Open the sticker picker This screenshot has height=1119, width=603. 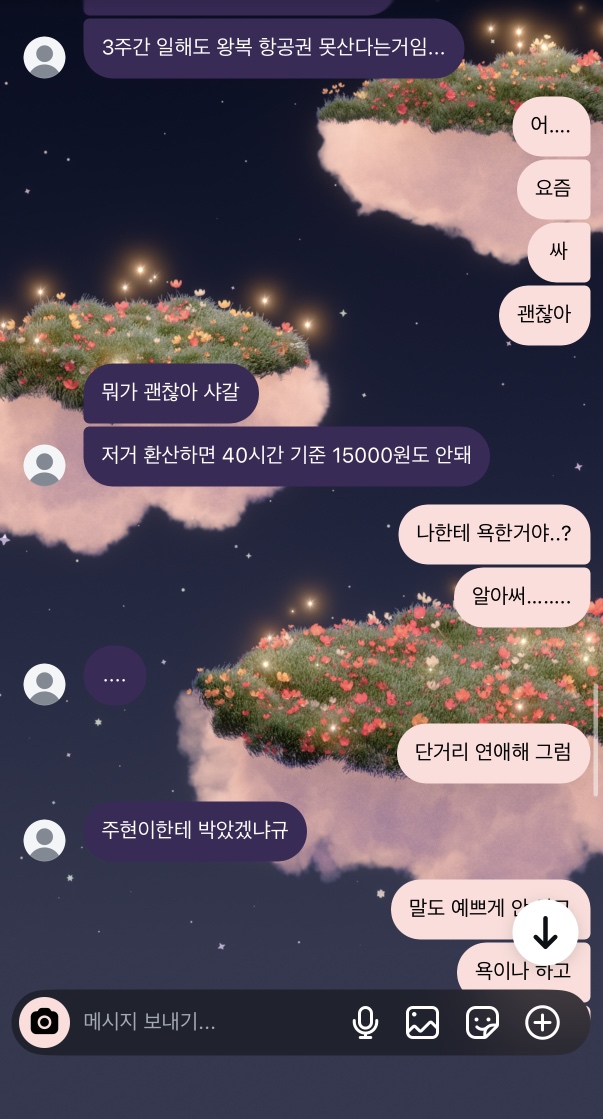tap(482, 1022)
